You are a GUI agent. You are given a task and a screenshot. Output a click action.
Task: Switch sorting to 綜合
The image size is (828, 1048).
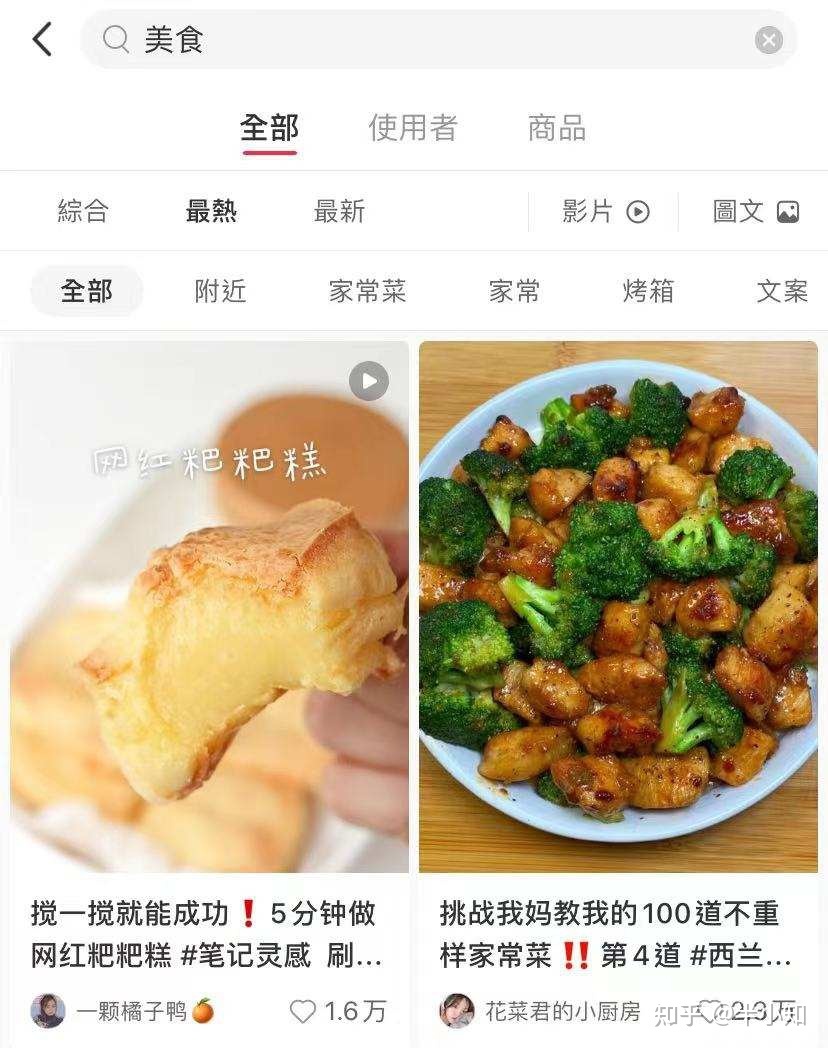tap(82, 211)
